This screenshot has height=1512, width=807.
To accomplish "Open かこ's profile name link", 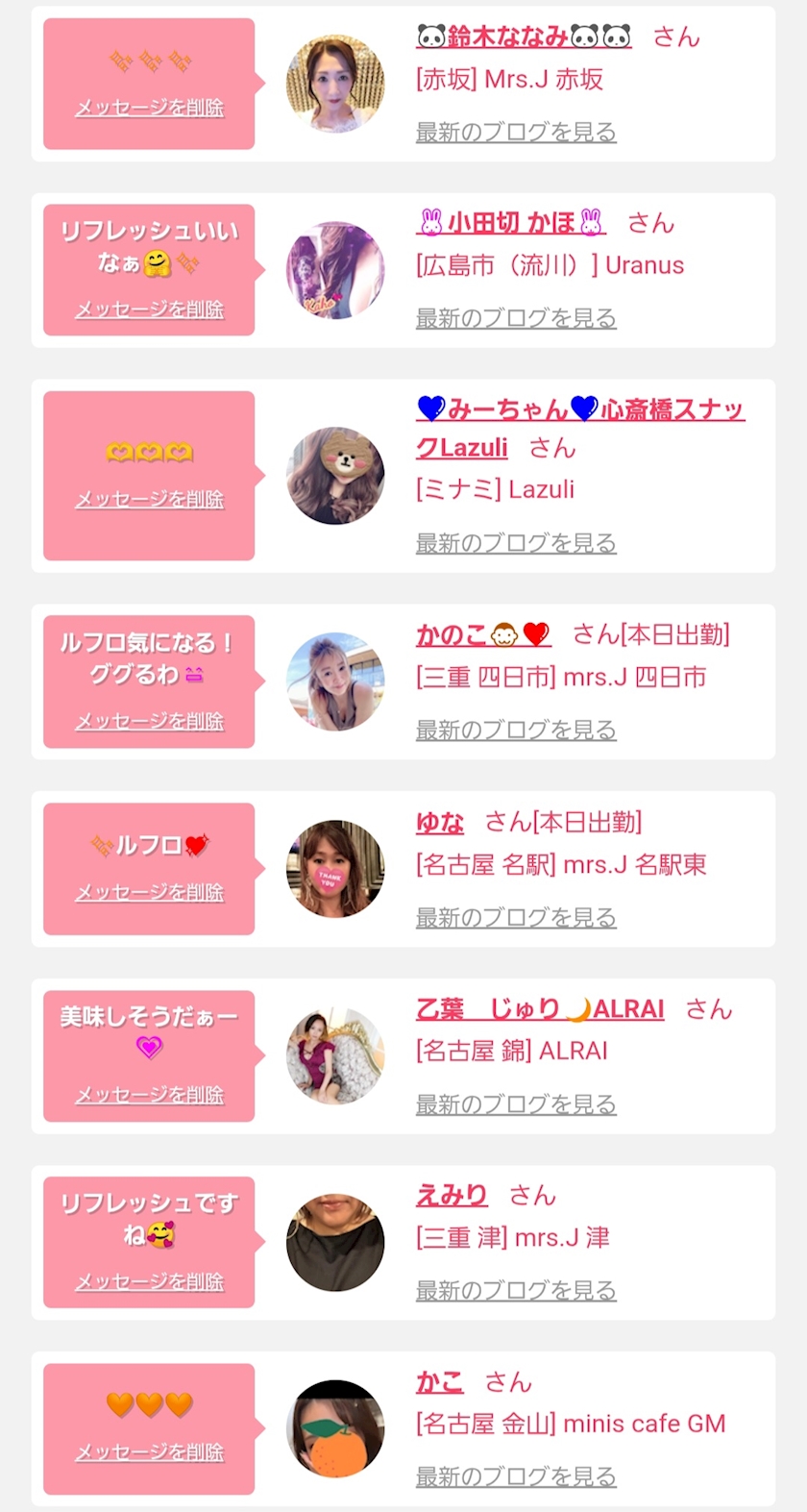I will point(439,1382).
